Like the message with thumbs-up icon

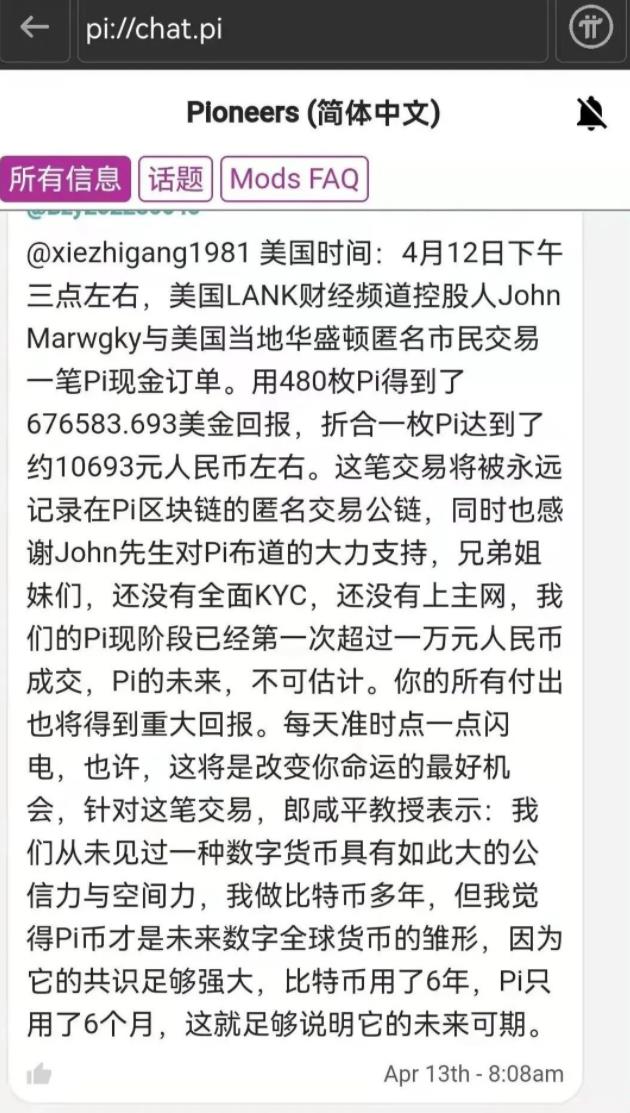[40, 1074]
